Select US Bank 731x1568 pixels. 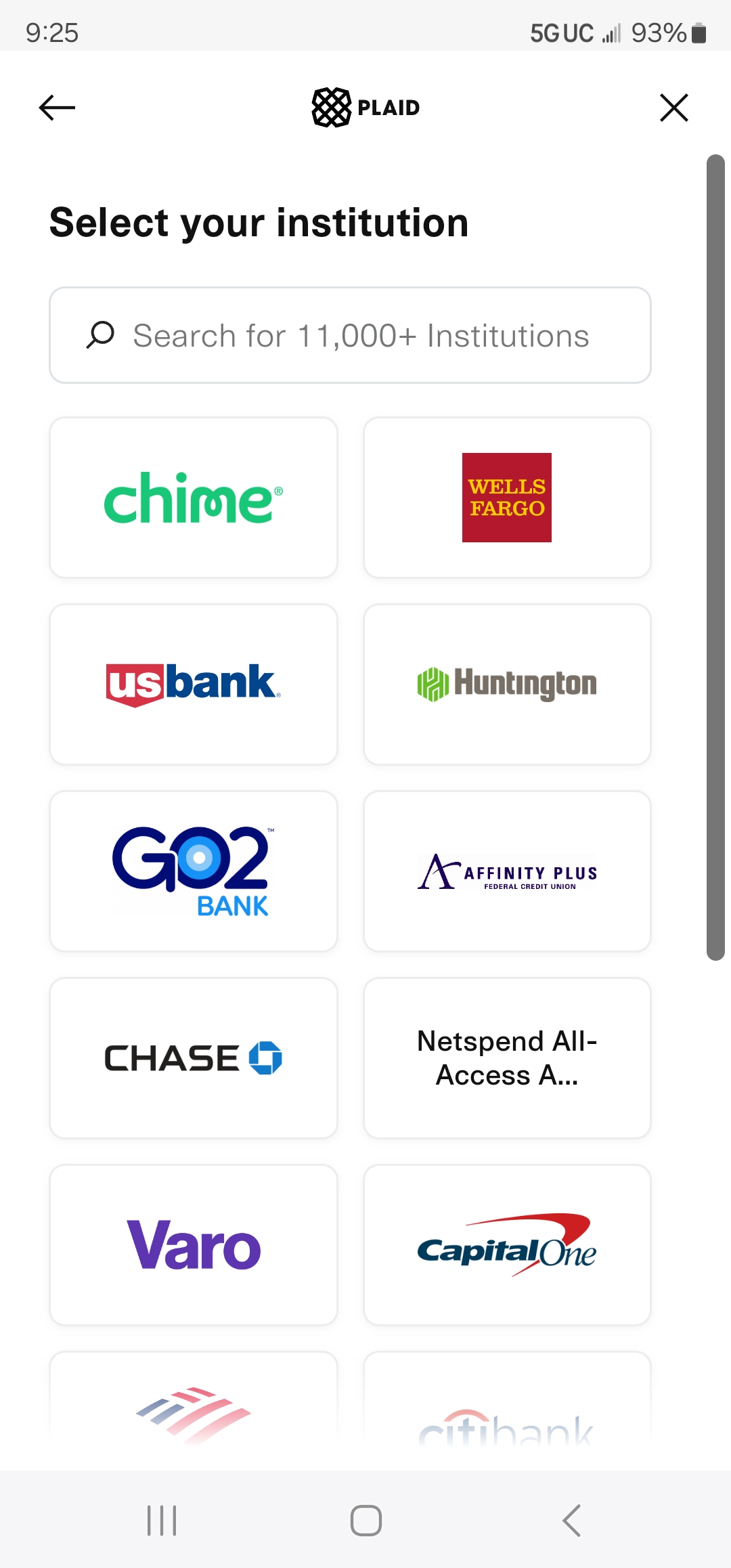tap(194, 684)
